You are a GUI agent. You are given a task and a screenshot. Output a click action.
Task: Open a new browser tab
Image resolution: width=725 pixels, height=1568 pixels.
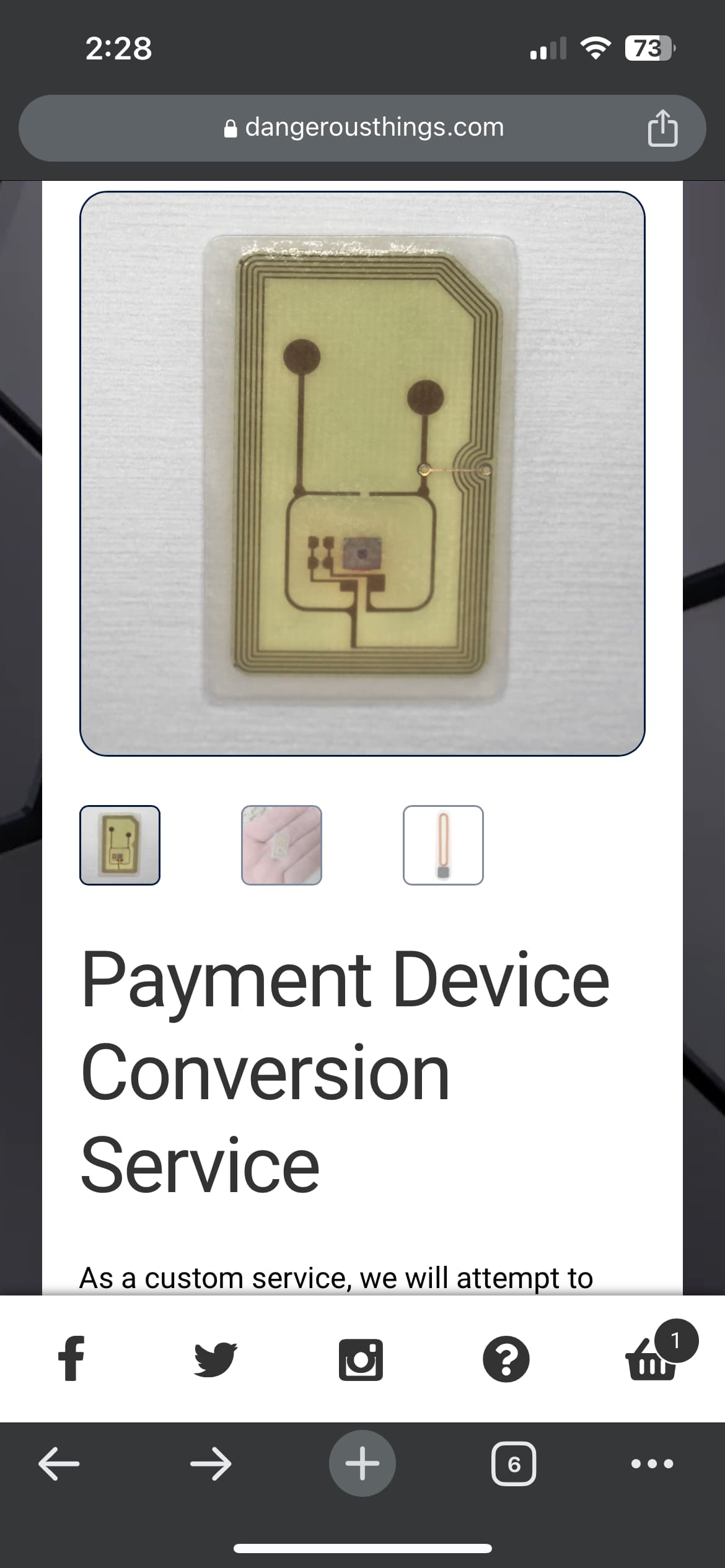(362, 1464)
